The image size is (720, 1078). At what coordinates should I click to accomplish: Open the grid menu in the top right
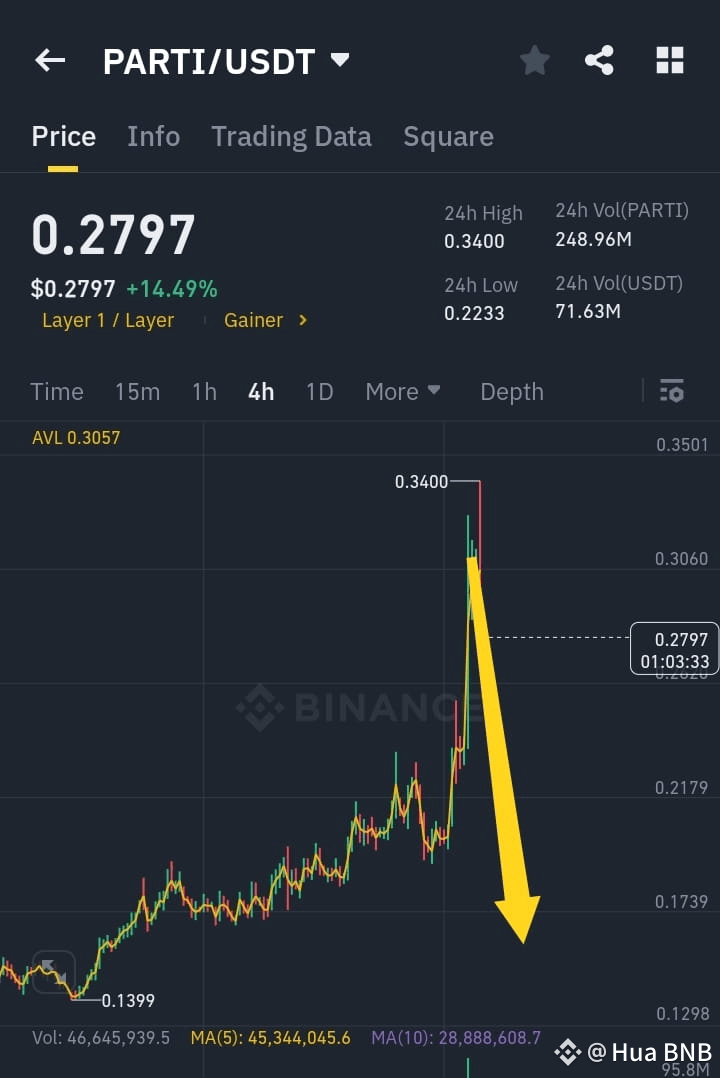click(x=668, y=60)
